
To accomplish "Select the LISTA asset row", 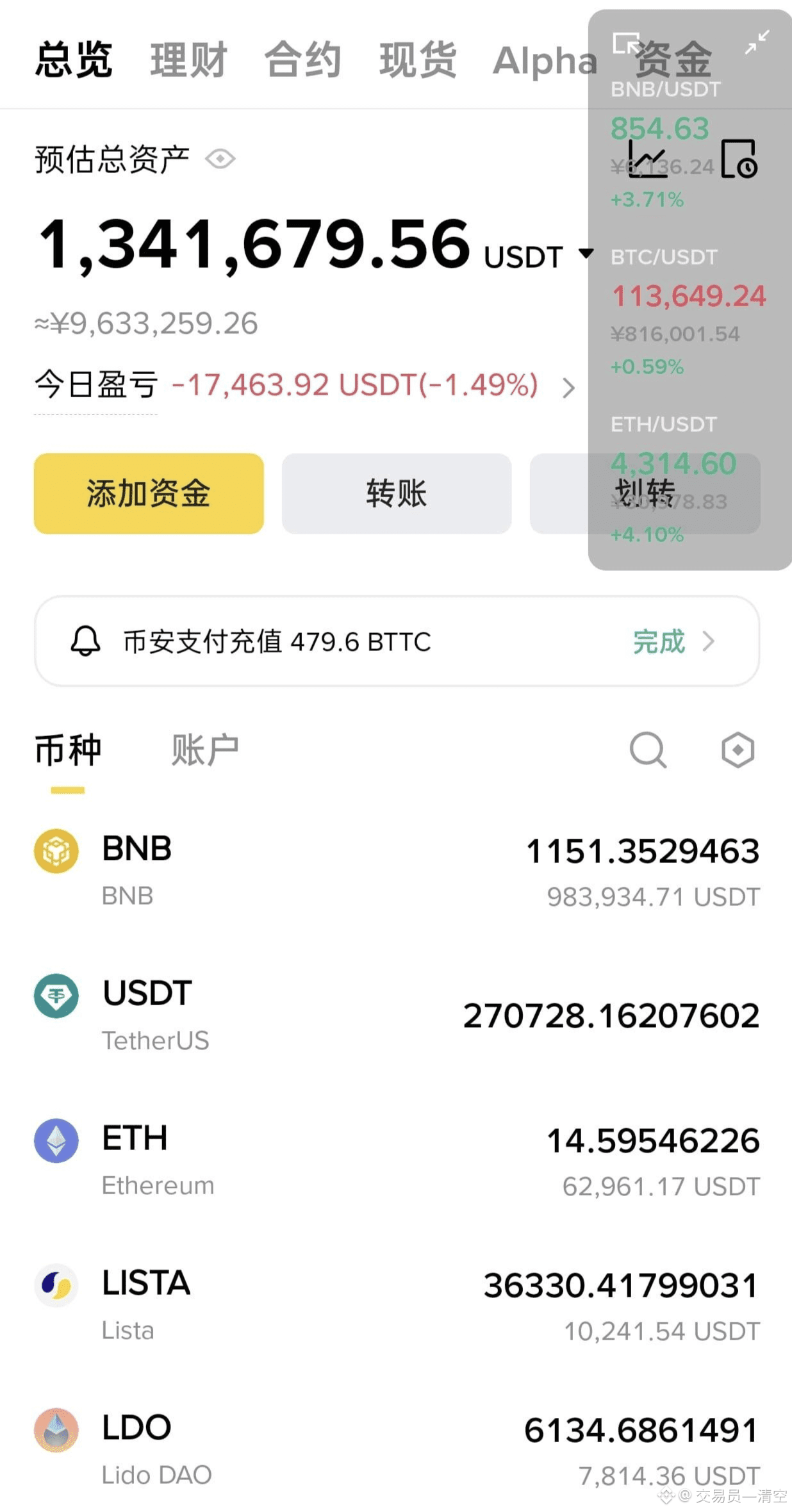I will (x=397, y=1305).
